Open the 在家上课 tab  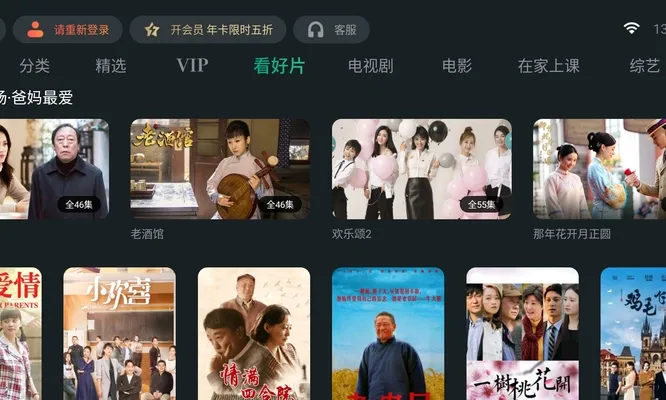click(548, 66)
